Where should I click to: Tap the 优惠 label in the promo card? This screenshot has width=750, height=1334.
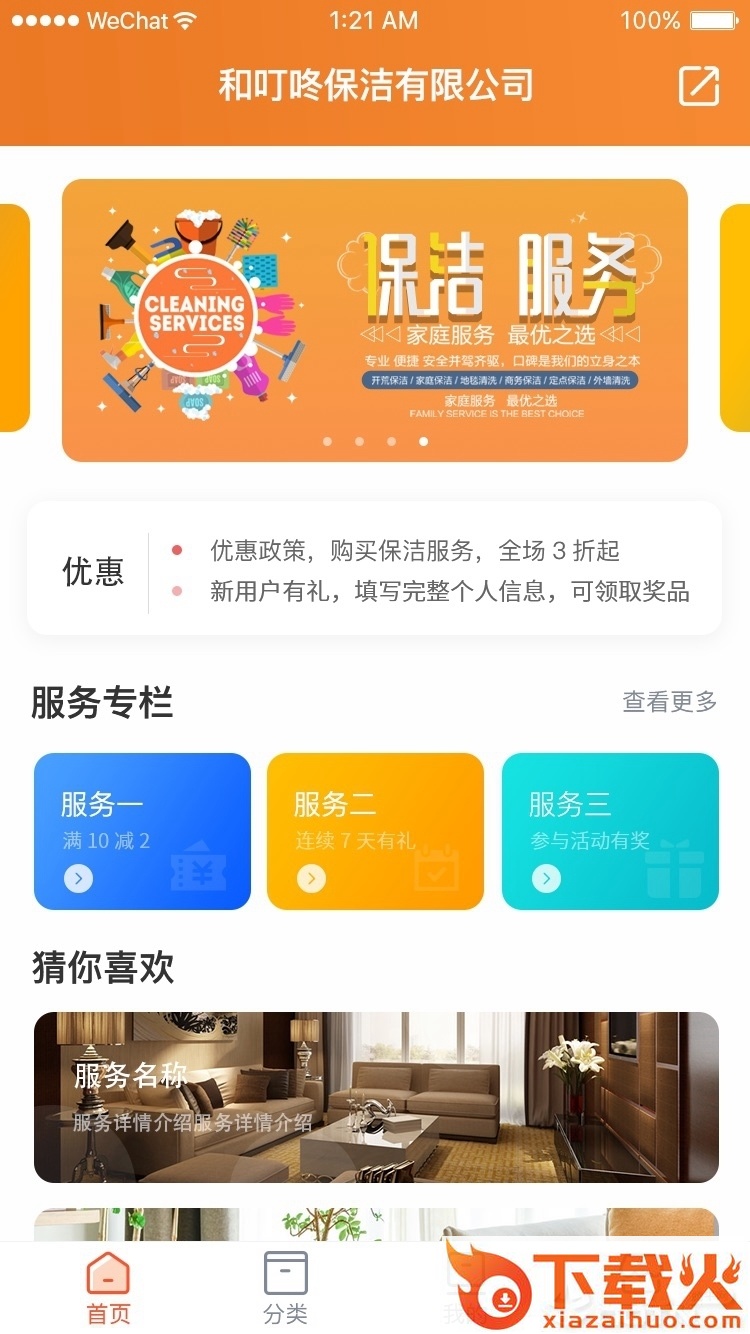click(92, 572)
